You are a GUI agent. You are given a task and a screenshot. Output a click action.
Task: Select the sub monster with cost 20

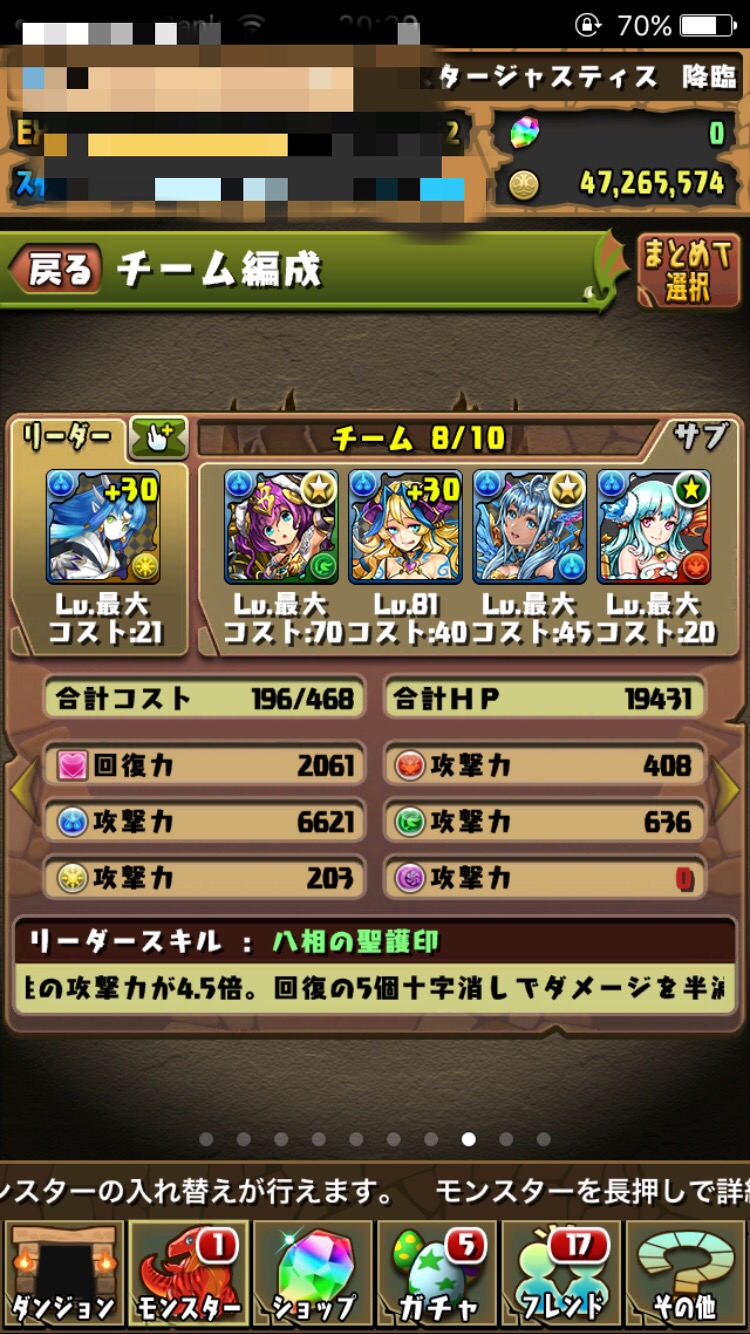coord(654,527)
